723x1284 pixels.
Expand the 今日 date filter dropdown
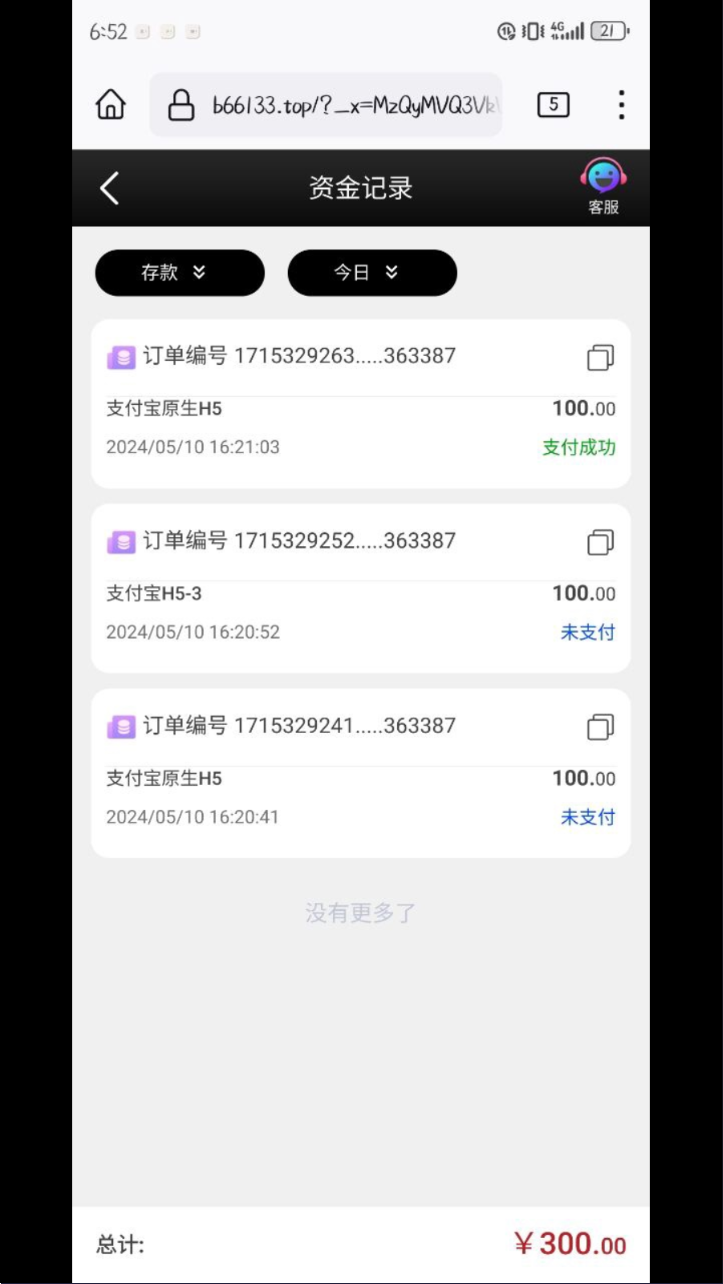pyautogui.click(x=372, y=273)
